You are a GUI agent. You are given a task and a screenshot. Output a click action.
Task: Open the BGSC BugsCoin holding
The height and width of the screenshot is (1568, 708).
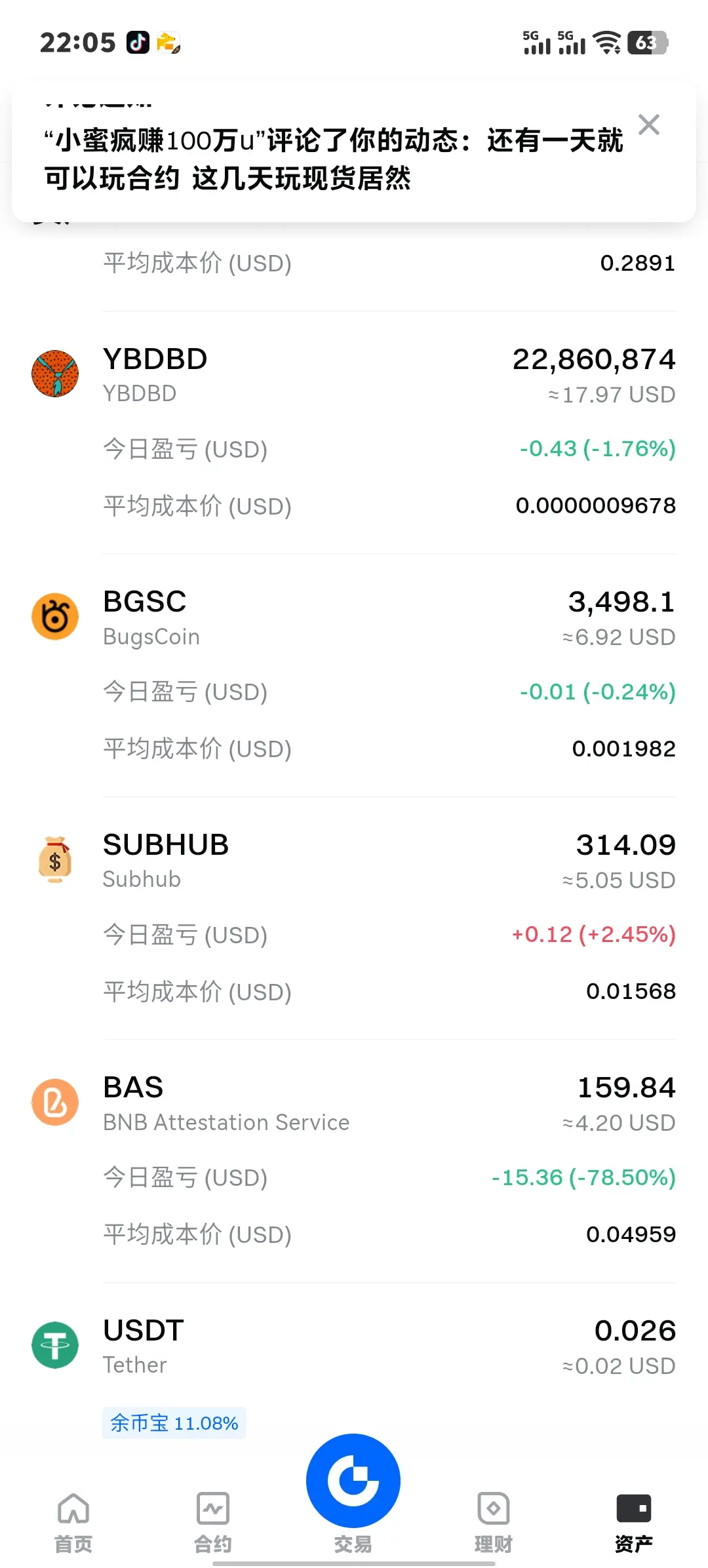354,676
